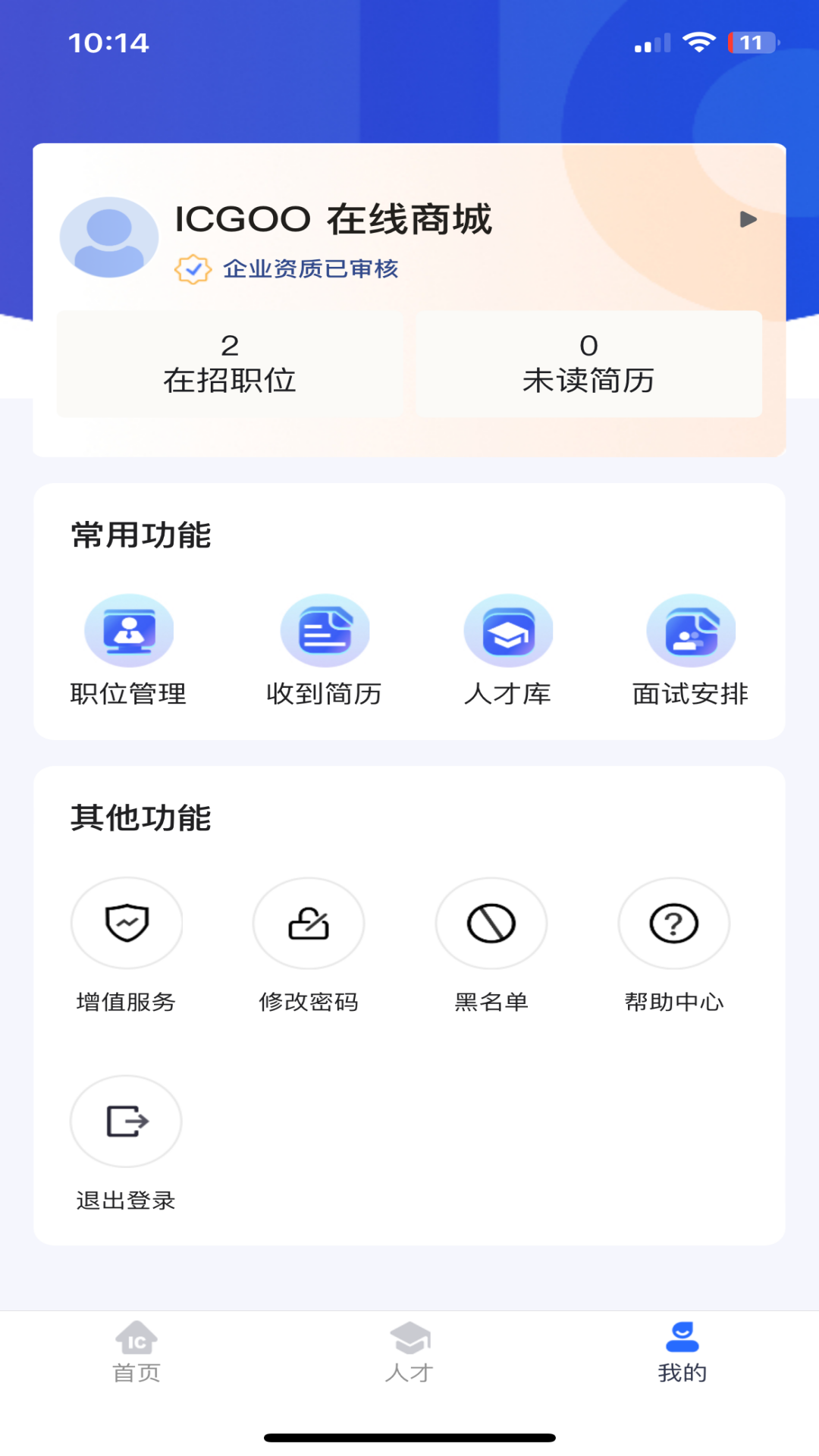Open 未读简历 unread resumes counter

[x=588, y=364]
